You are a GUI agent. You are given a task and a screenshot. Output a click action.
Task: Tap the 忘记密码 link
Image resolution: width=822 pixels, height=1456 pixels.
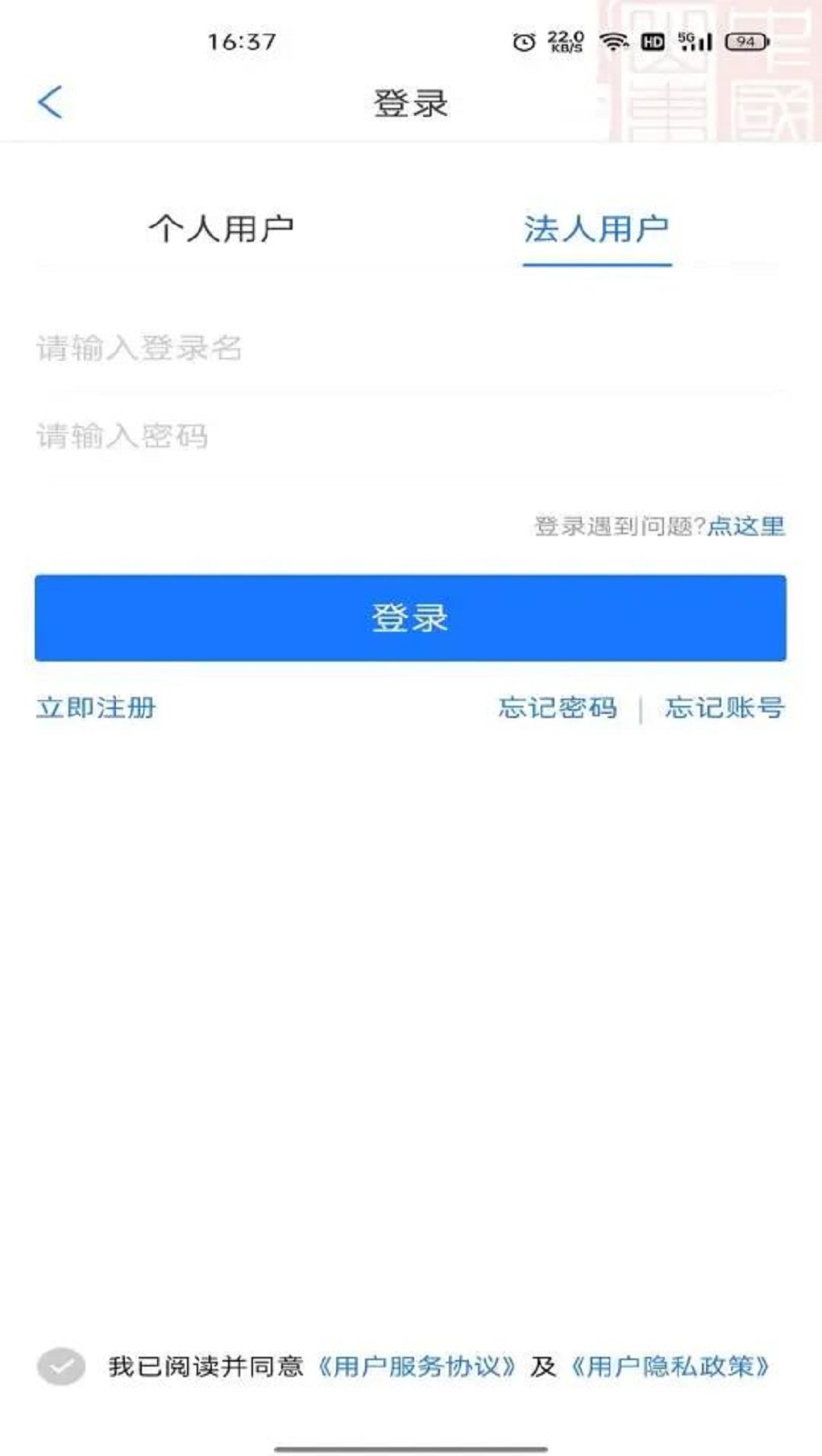click(x=558, y=707)
